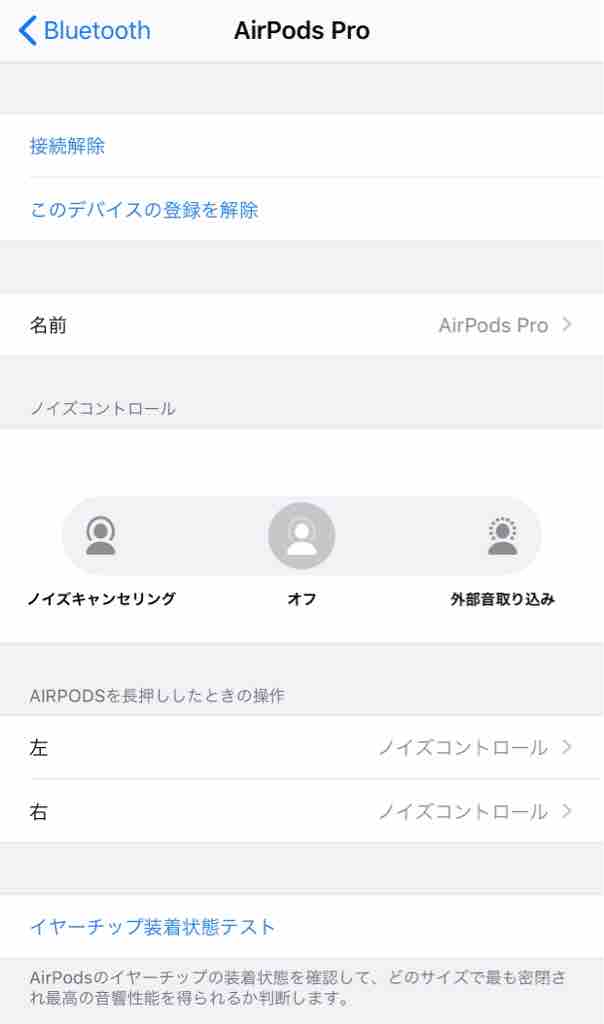Image resolution: width=604 pixels, height=1024 pixels.
Task: Enable 外部音取り込み mode
Action: [502, 537]
